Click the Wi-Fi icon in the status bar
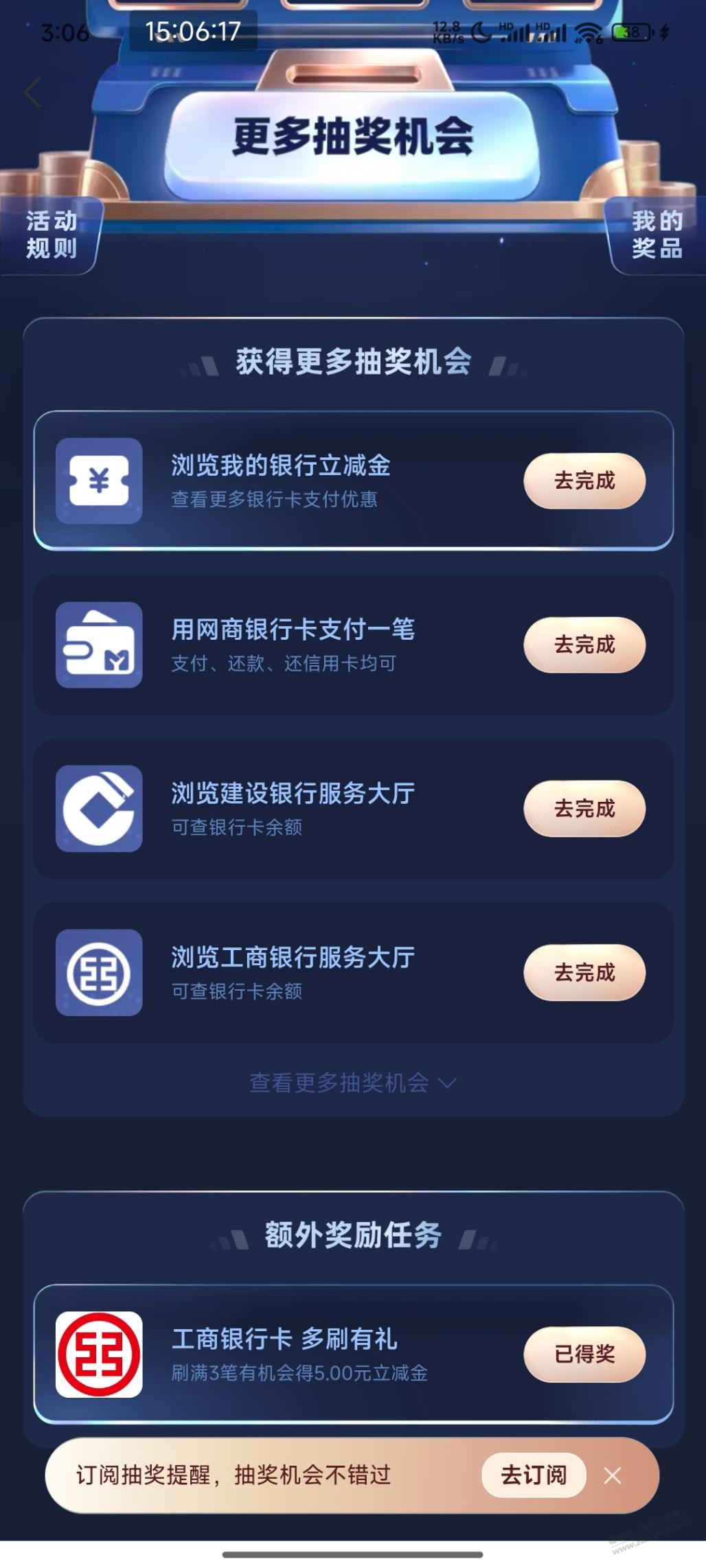 coord(588,31)
